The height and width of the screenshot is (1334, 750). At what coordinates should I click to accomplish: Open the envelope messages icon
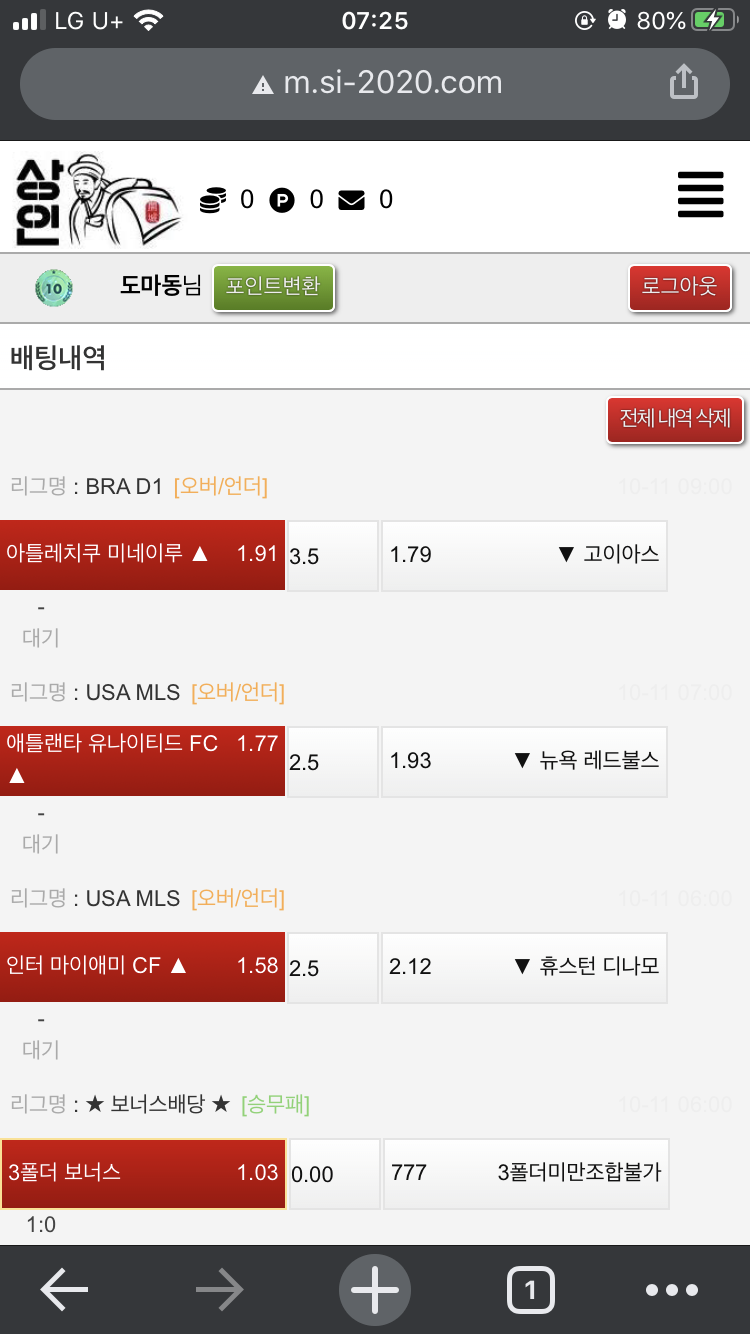[351, 201]
